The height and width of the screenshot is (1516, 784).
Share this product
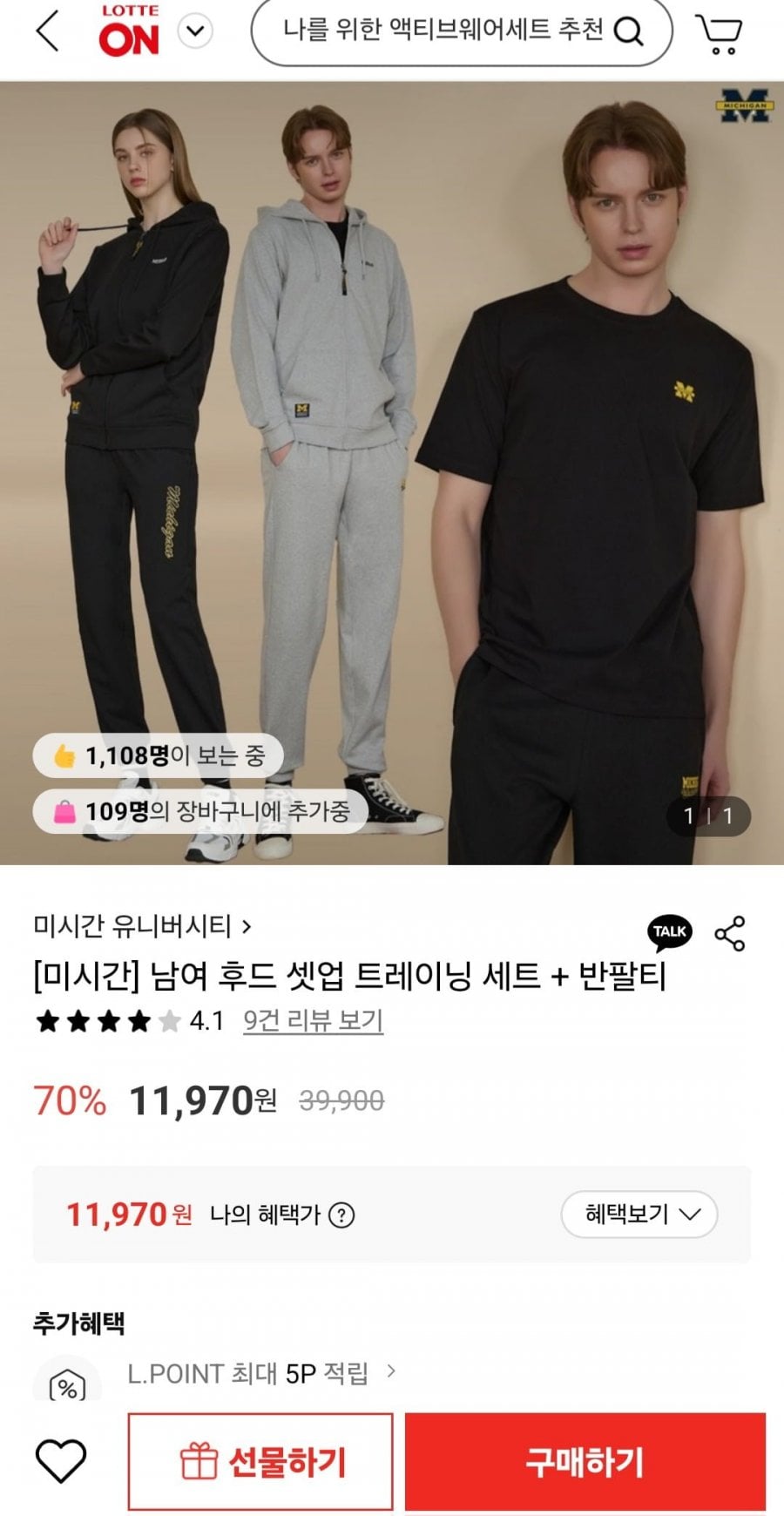[x=729, y=933]
